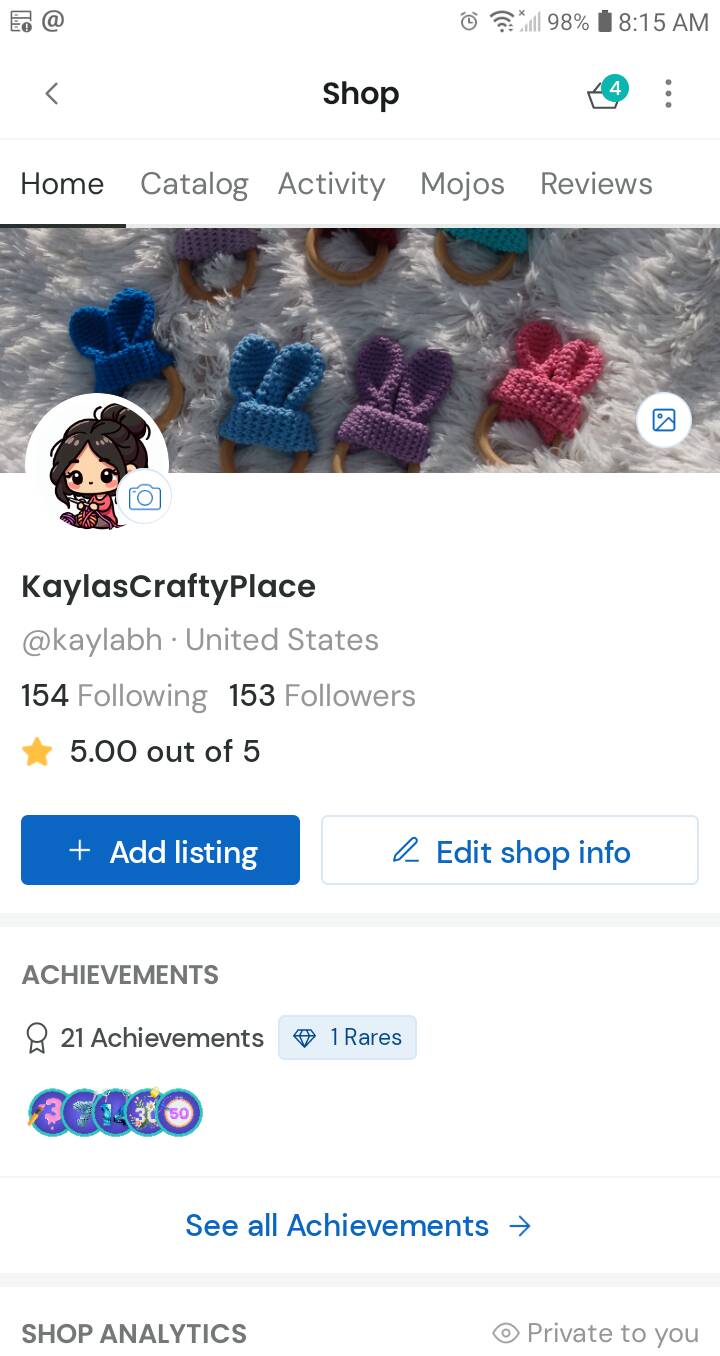This screenshot has height=1356, width=720.
Task: Select the Home tab
Action: pyautogui.click(x=62, y=184)
